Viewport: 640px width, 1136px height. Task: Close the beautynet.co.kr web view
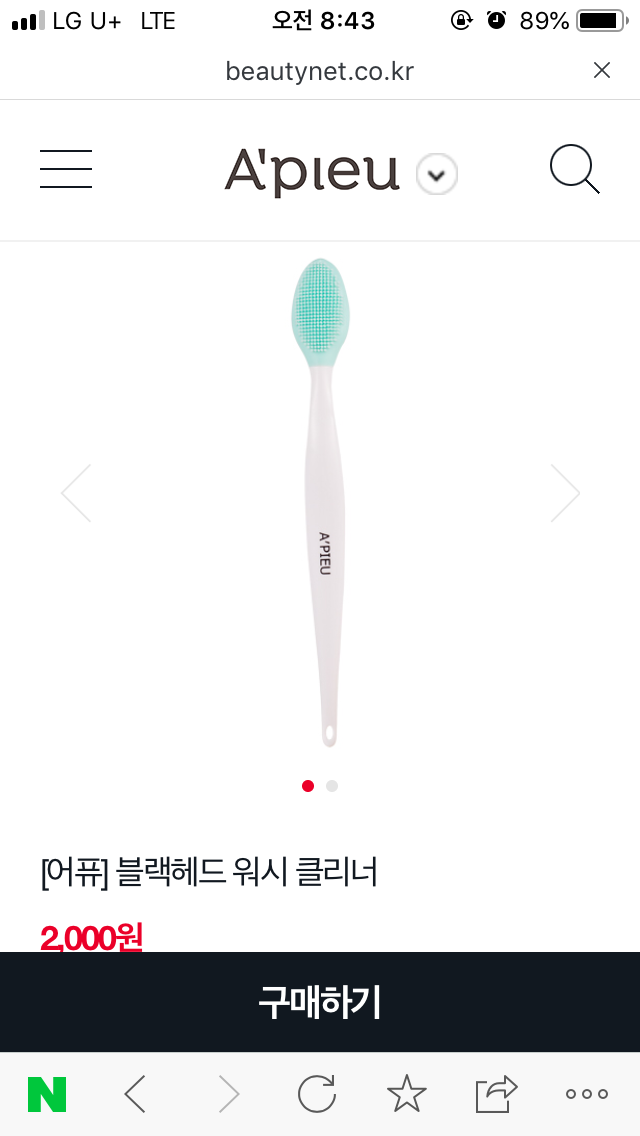[x=601, y=70]
